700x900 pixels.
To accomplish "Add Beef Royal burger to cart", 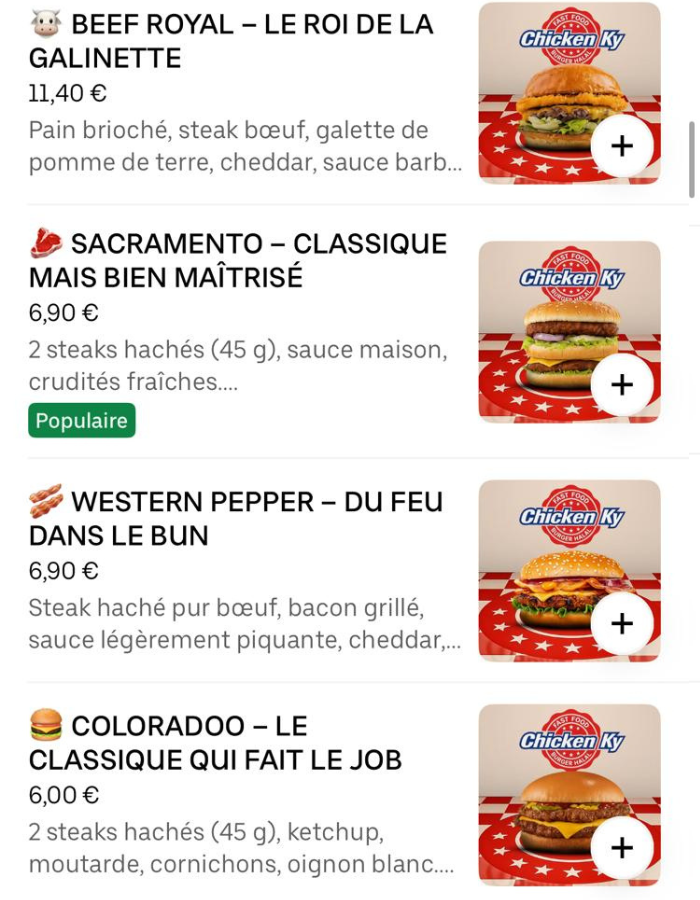I will point(622,146).
